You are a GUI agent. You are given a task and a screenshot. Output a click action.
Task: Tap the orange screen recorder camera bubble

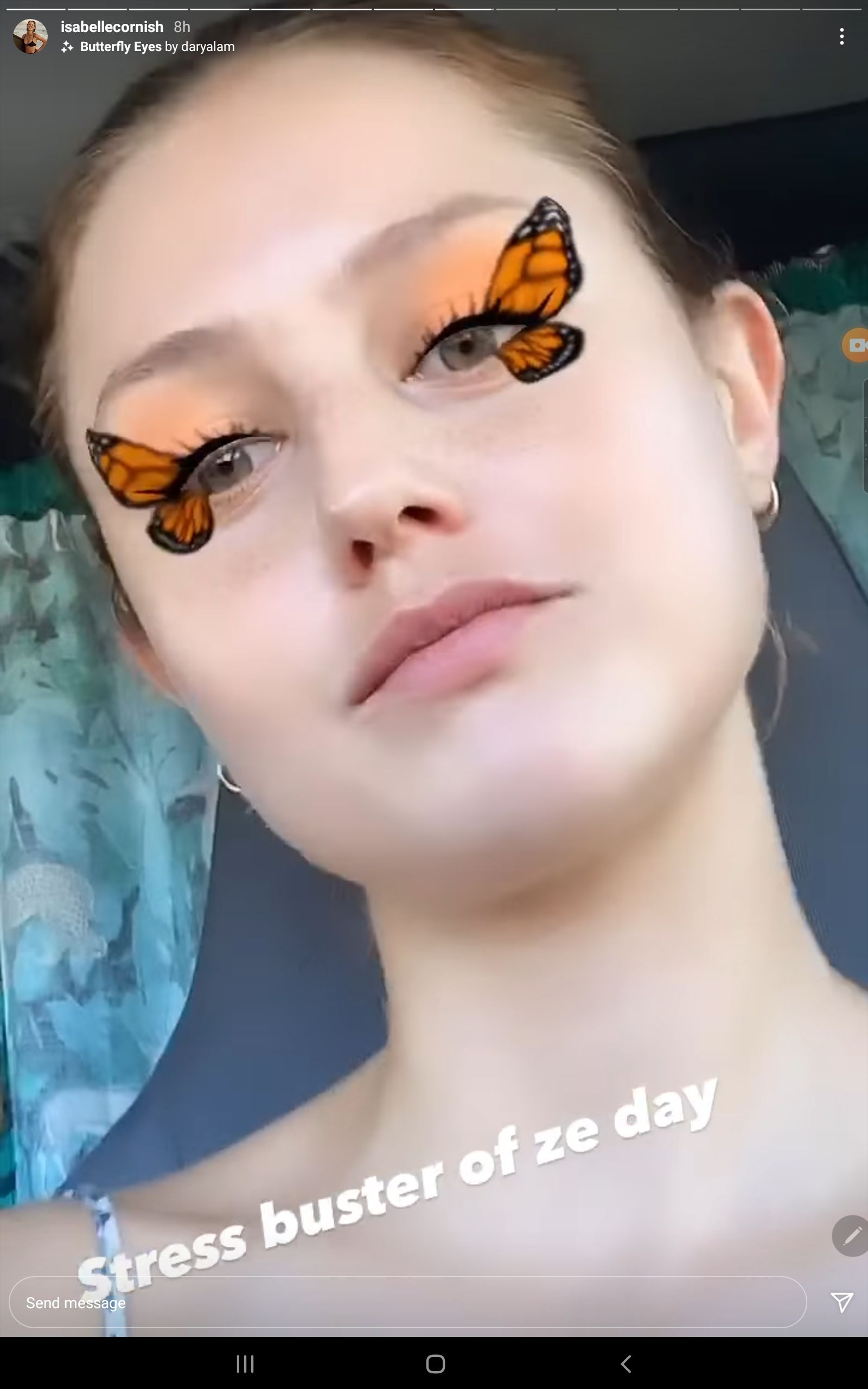[x=856, y=345]
